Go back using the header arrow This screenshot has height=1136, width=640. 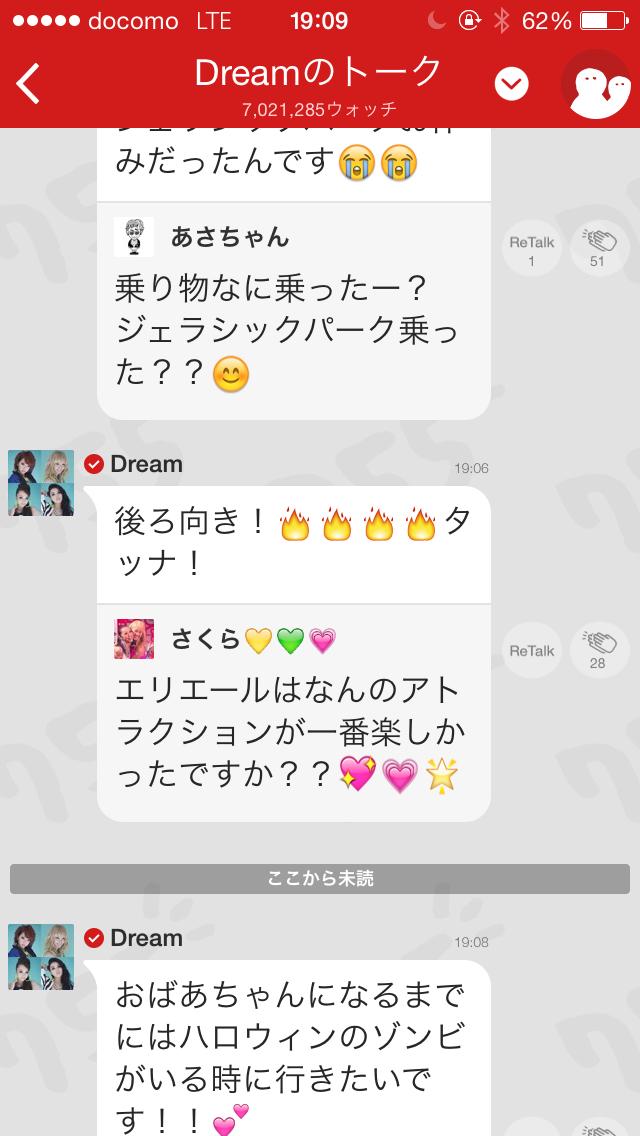click(29, 83)
